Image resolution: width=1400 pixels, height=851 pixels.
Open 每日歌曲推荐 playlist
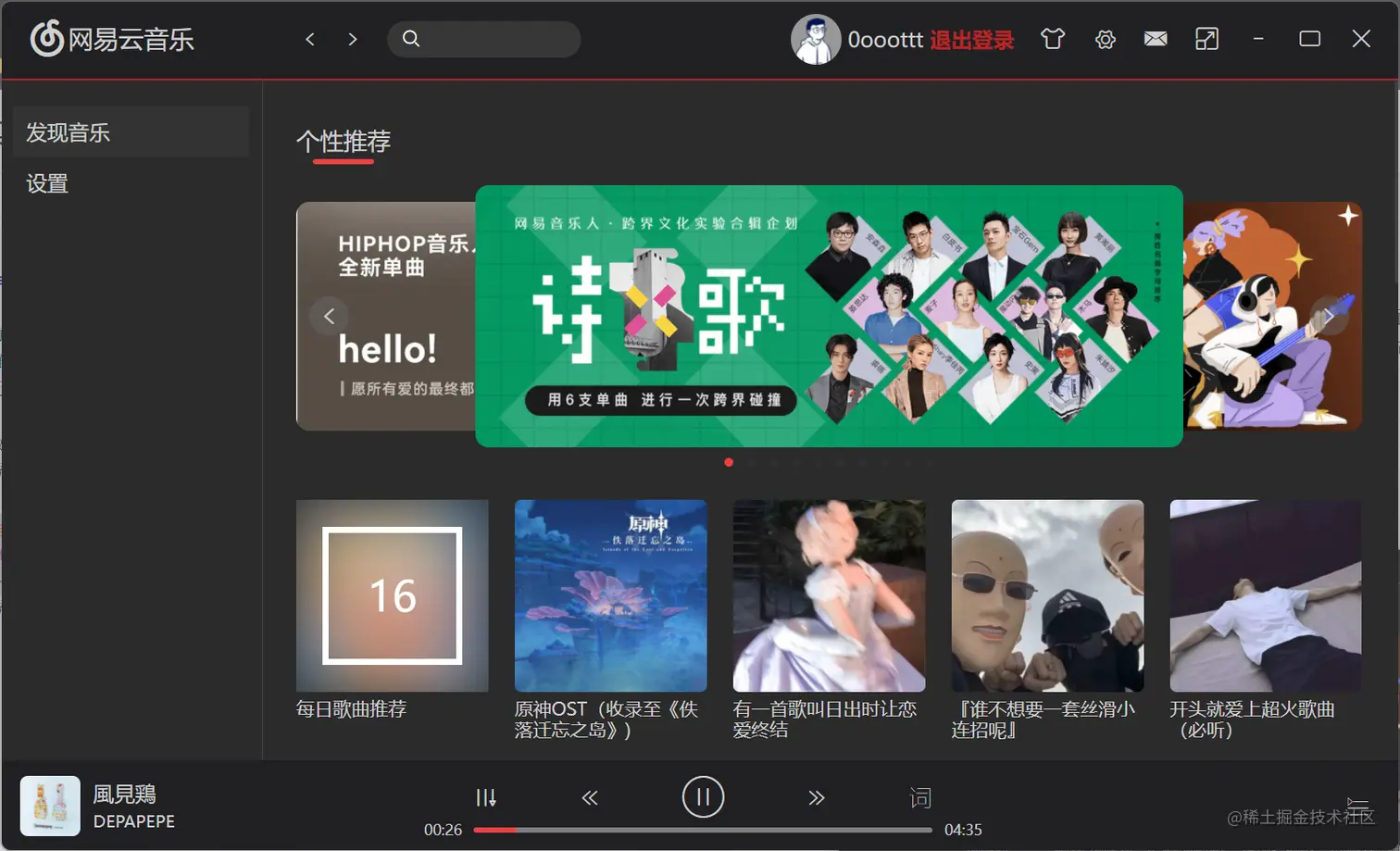tap(392, 595)
